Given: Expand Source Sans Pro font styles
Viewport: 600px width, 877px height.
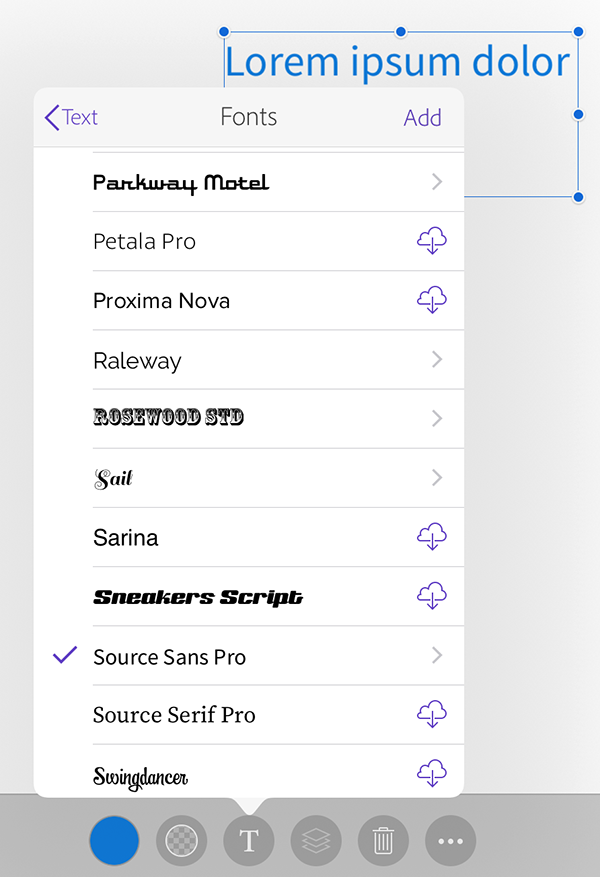Looking at the screenshot, I should click(x=436, y=656).
